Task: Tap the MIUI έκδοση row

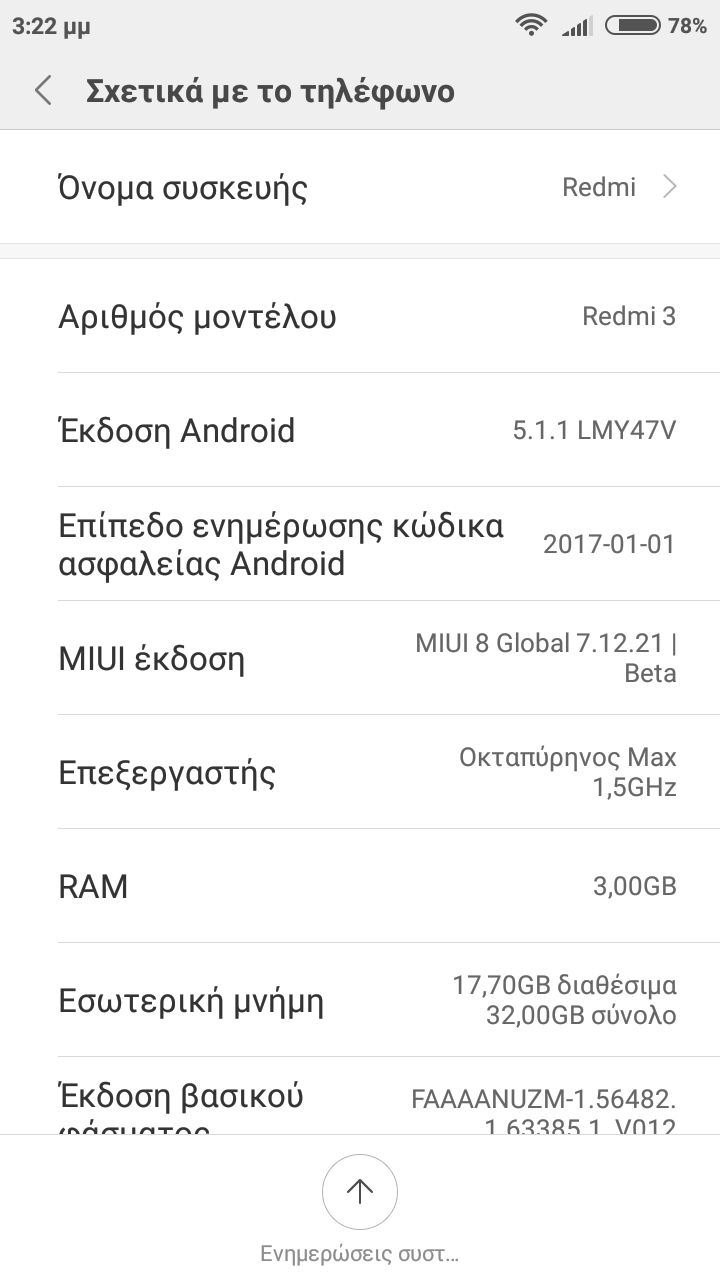Action: point(360,659)
